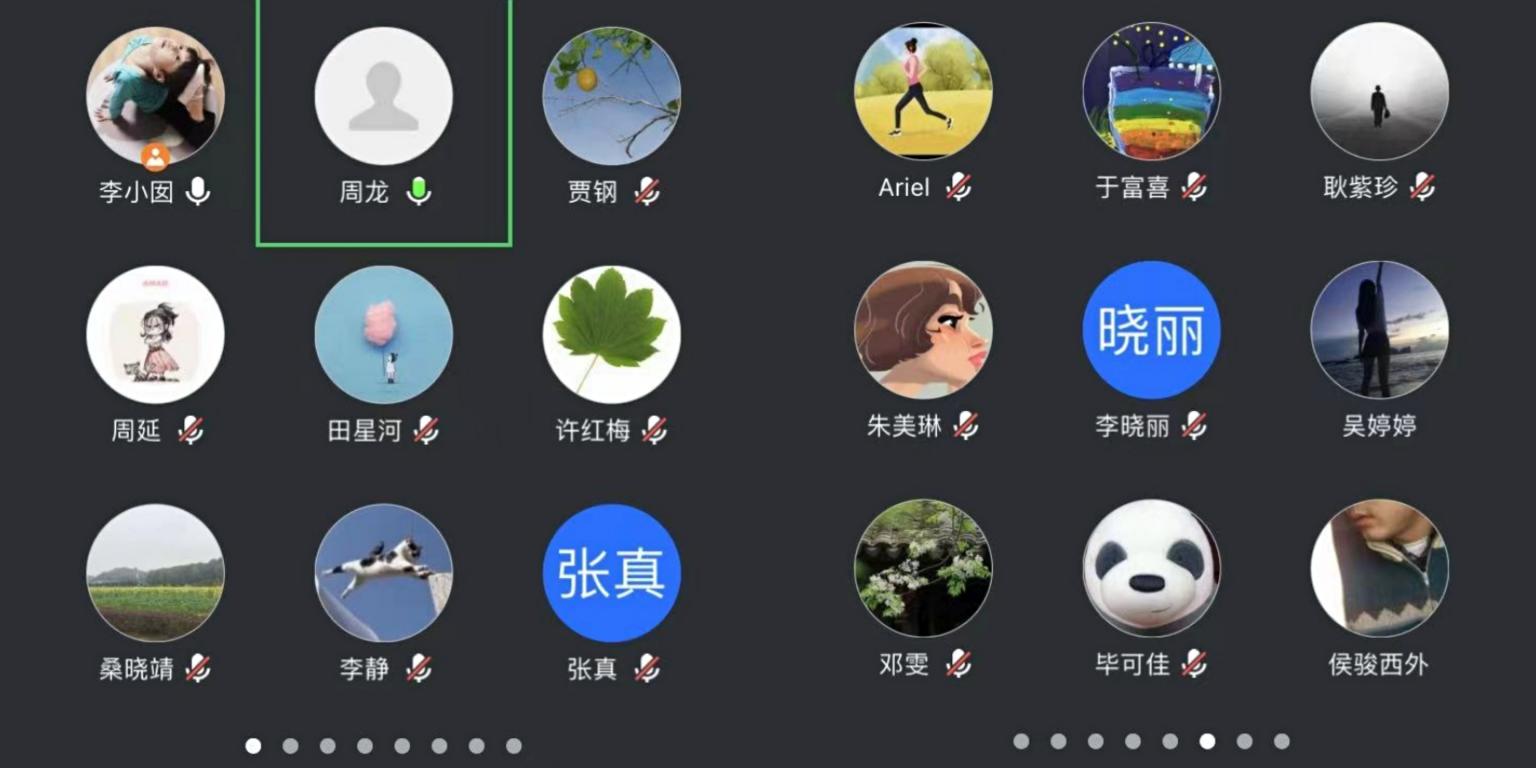This screenshot has height=768, width=1536.
Task: Select participant 李小囡's tile
Action: [155, 97]
